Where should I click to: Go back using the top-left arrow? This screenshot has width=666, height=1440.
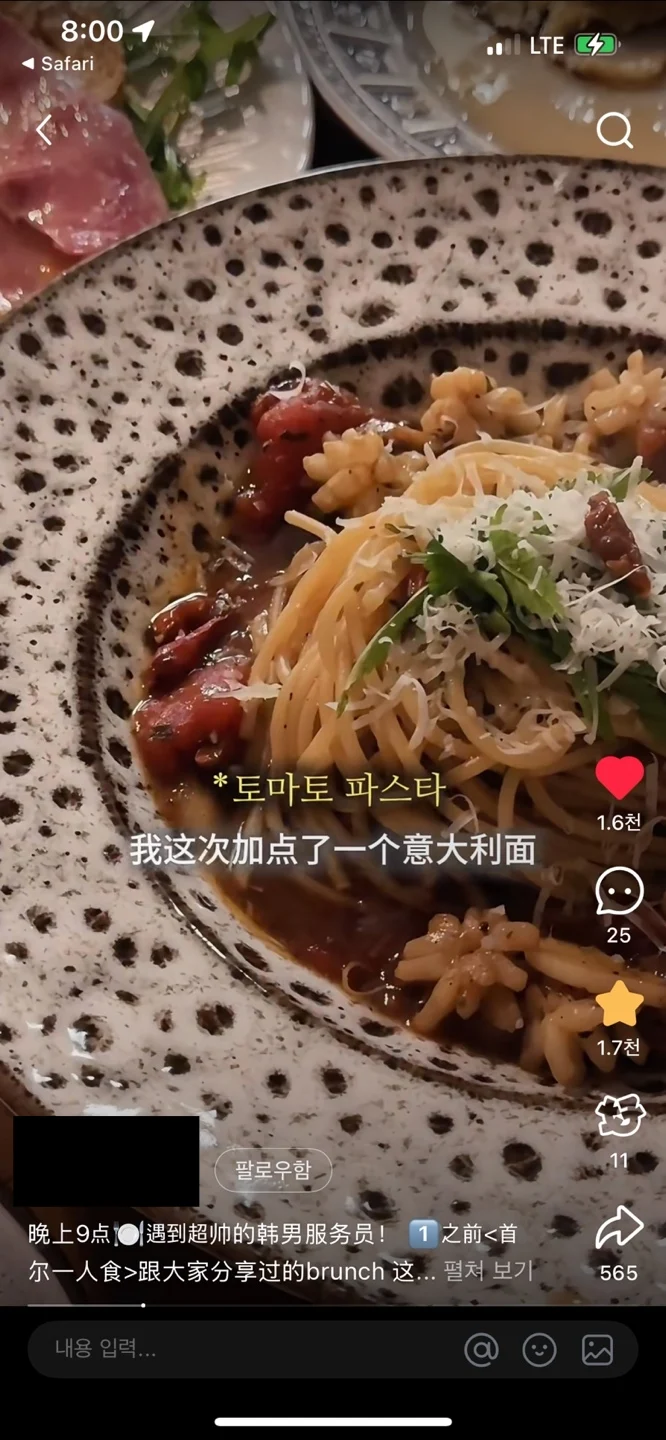coord(43,130)
